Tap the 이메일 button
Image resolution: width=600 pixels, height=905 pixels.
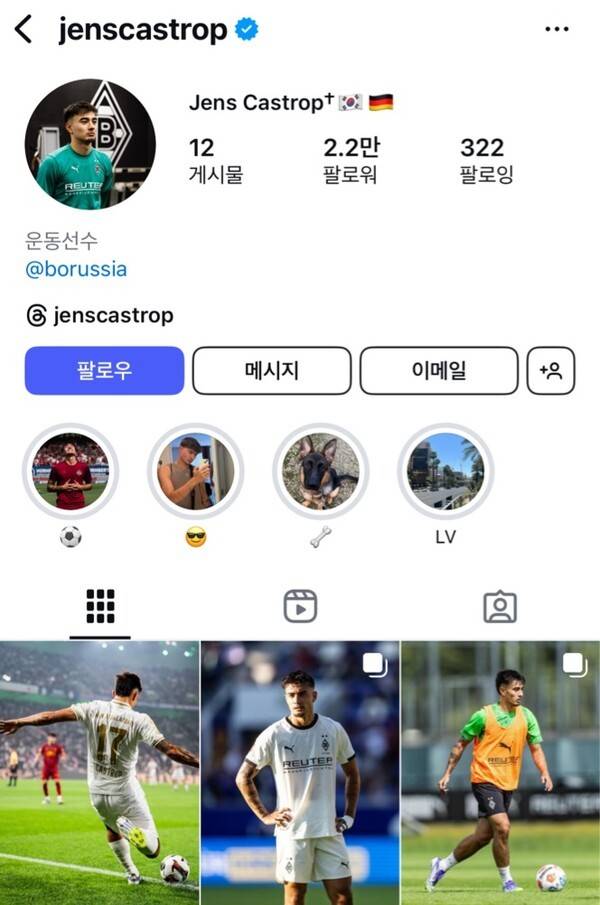pos(439,371)
